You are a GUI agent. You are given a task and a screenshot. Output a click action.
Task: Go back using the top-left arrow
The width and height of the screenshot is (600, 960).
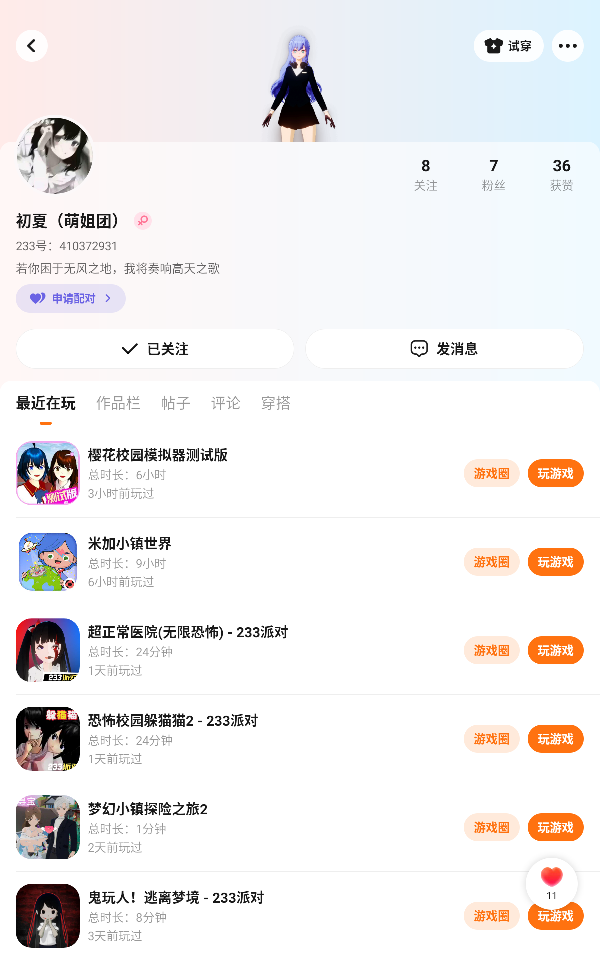point(32,46)
